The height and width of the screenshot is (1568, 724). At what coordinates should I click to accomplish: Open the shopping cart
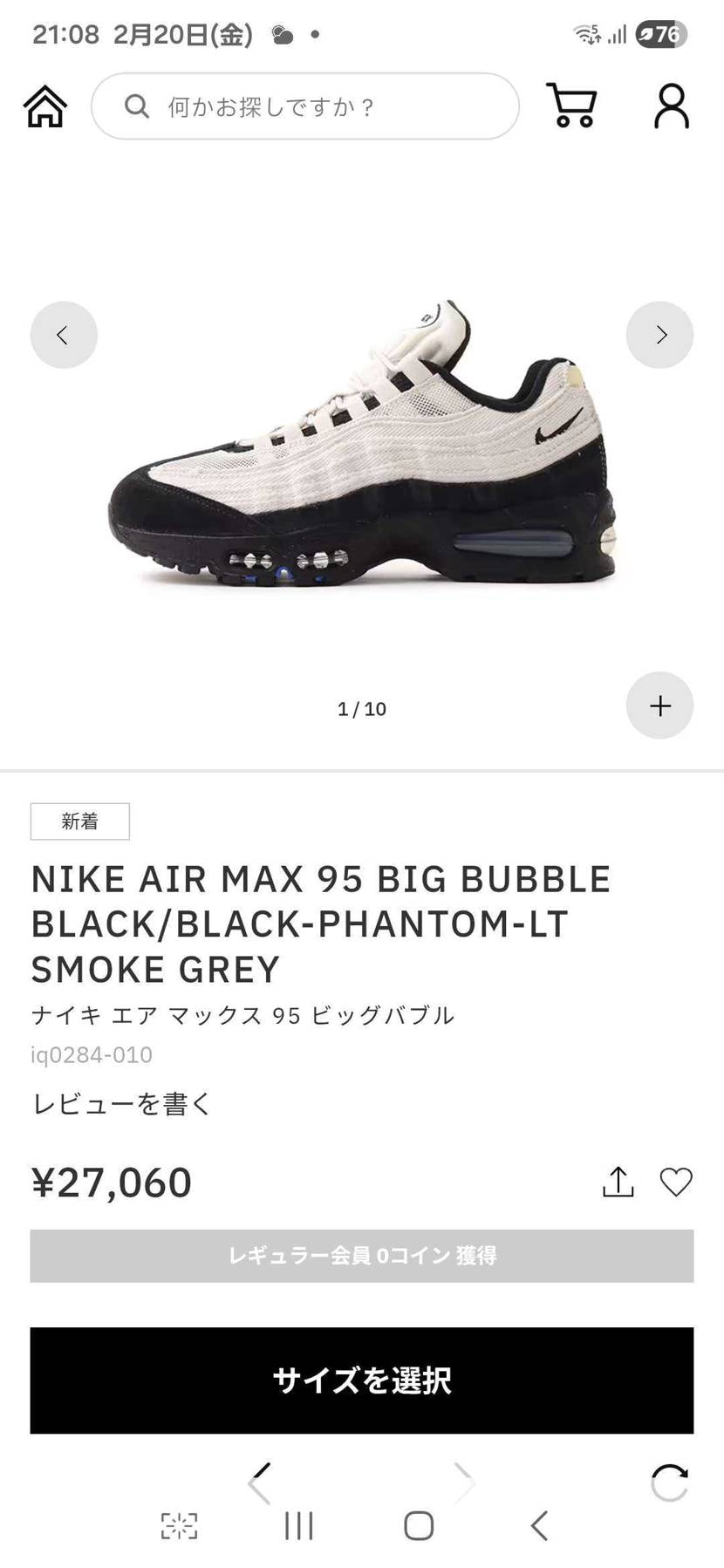[x=571, y=106]
